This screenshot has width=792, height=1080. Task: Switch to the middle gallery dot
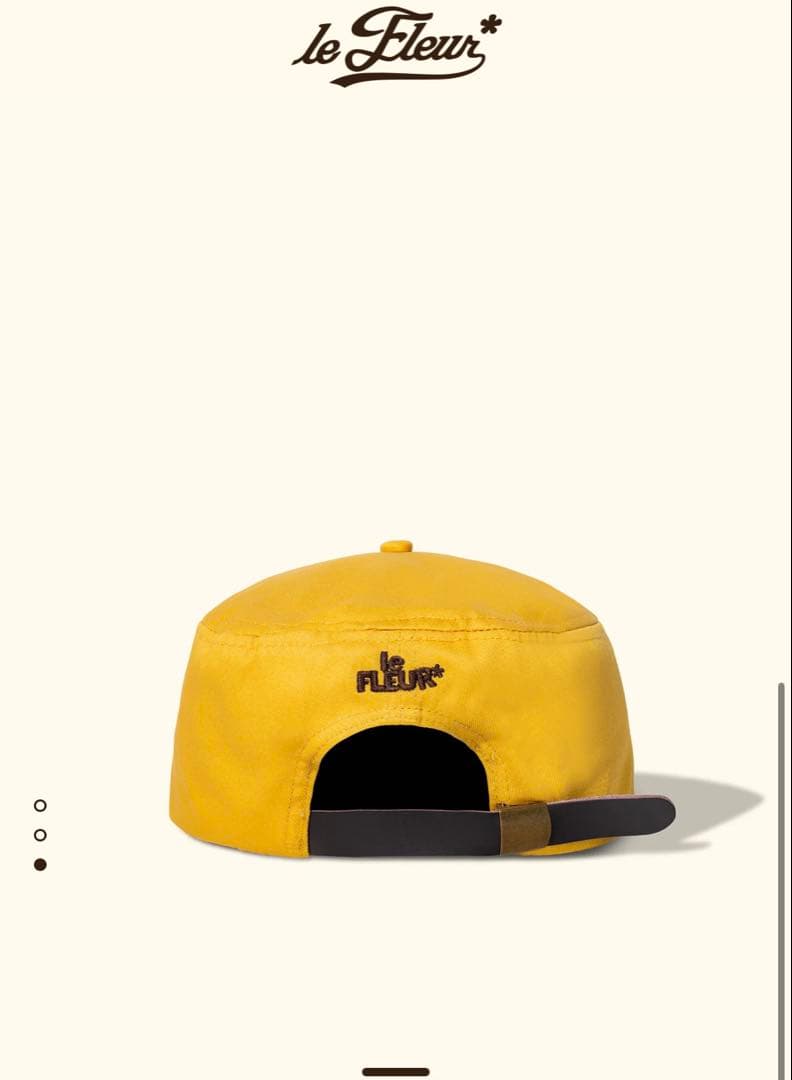coord(40,833)
